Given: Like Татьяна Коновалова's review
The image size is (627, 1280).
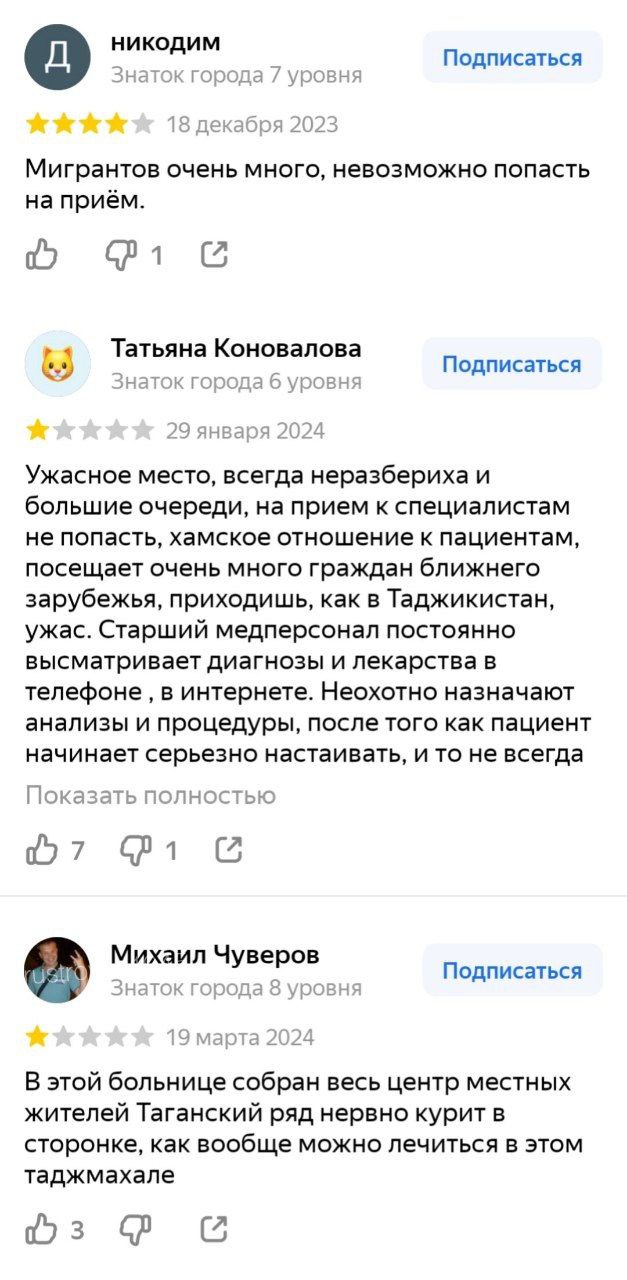Looking at the screenshot, I should pos(42,851).
